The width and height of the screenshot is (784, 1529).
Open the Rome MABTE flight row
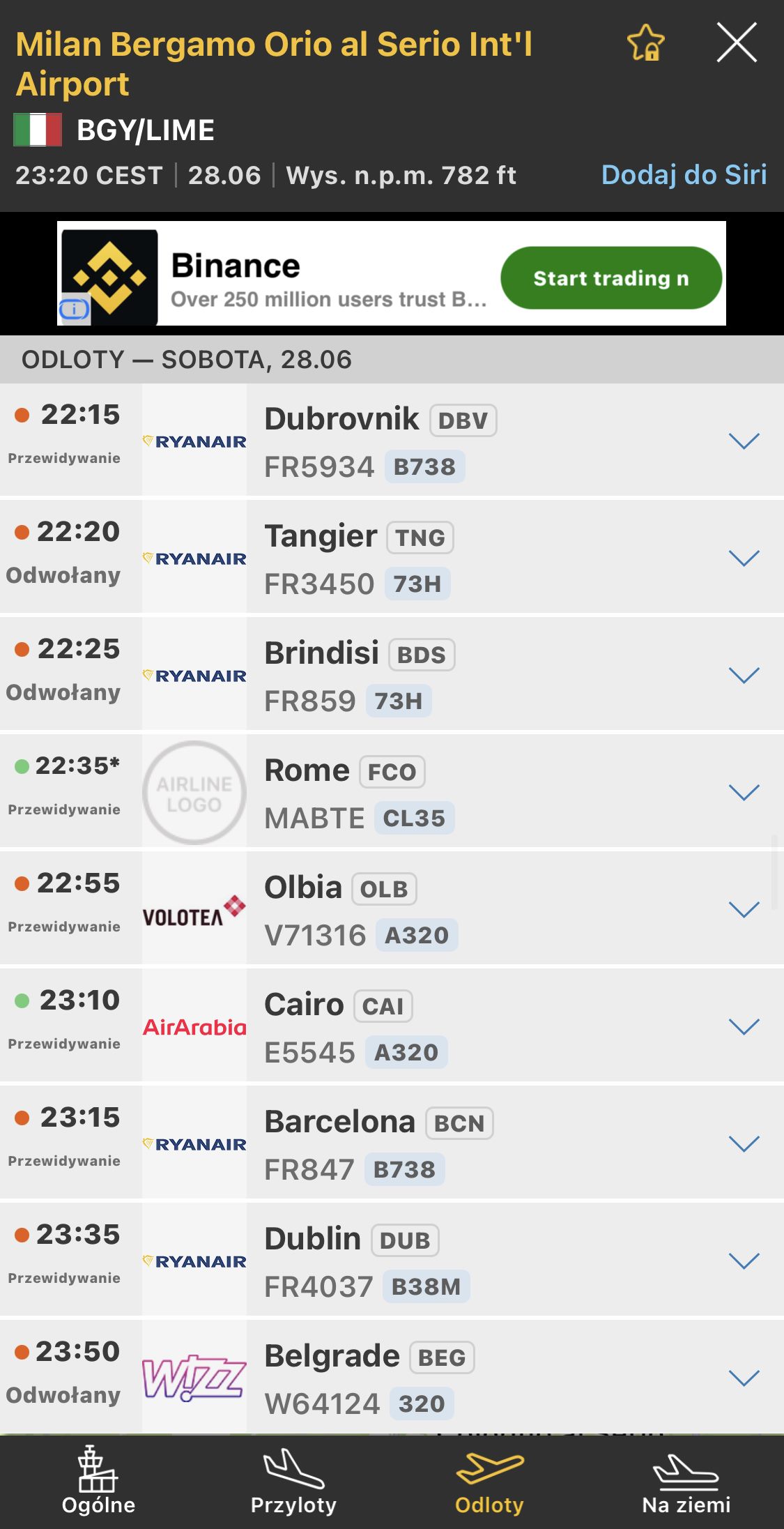[x=392, y=792]
